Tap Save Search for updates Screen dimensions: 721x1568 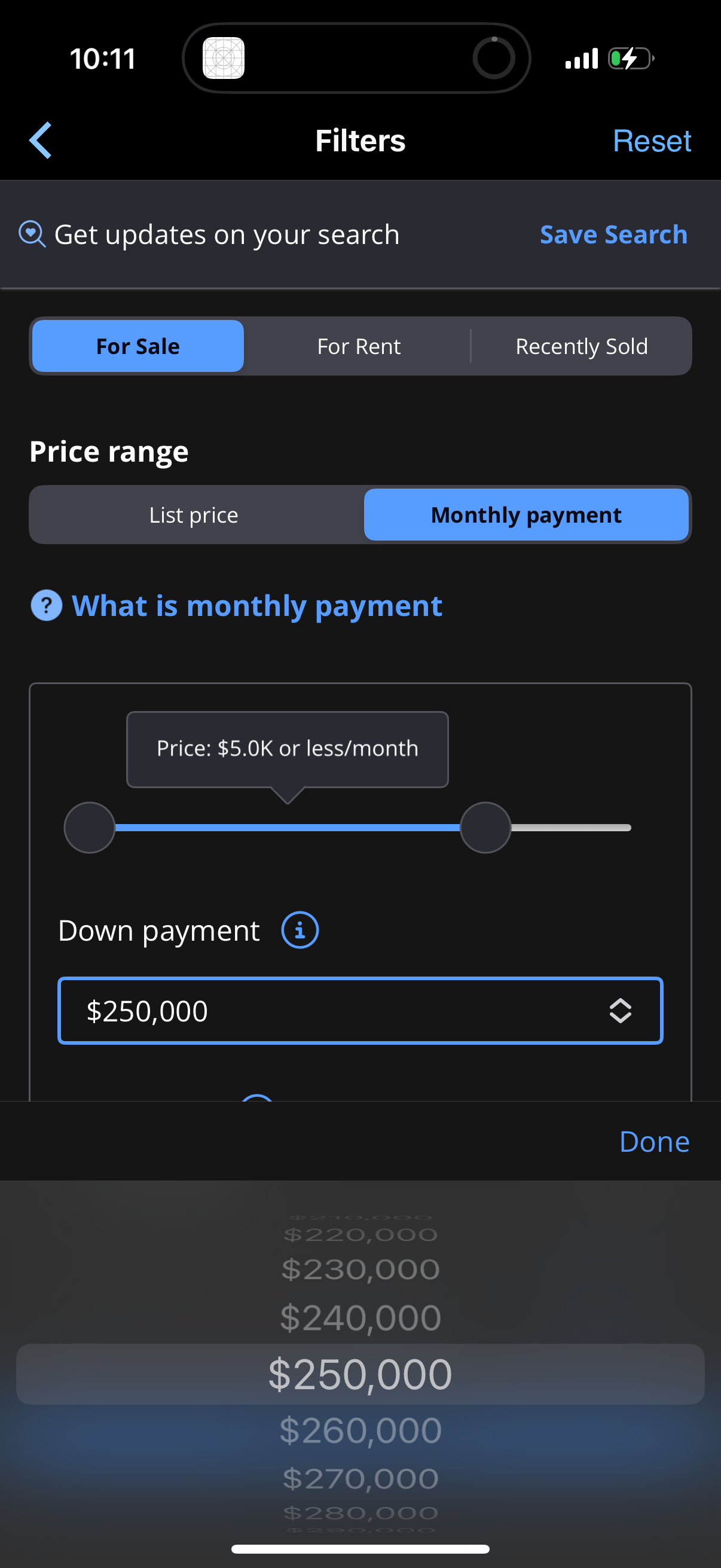(613, 234)
